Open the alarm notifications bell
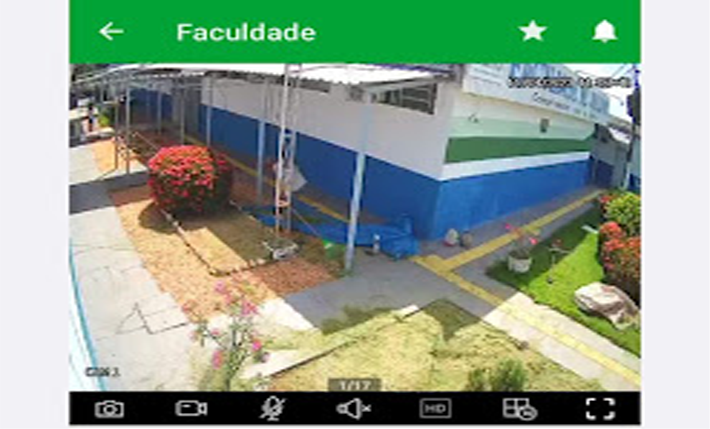710x429 pixels. point(604,31)
